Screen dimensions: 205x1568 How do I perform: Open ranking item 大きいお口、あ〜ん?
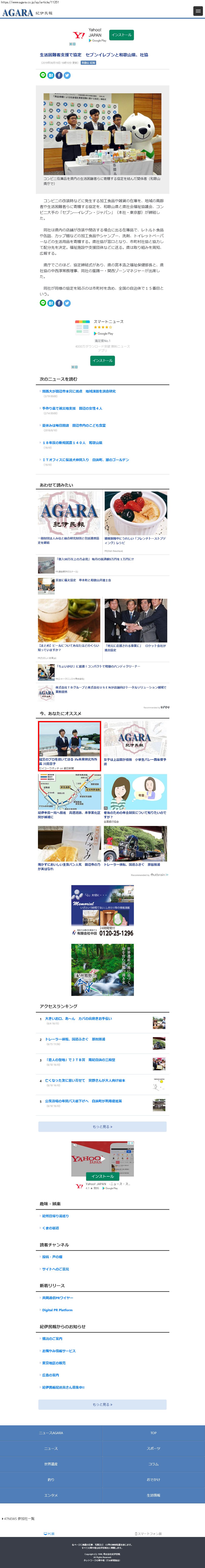coord(78,1018)
